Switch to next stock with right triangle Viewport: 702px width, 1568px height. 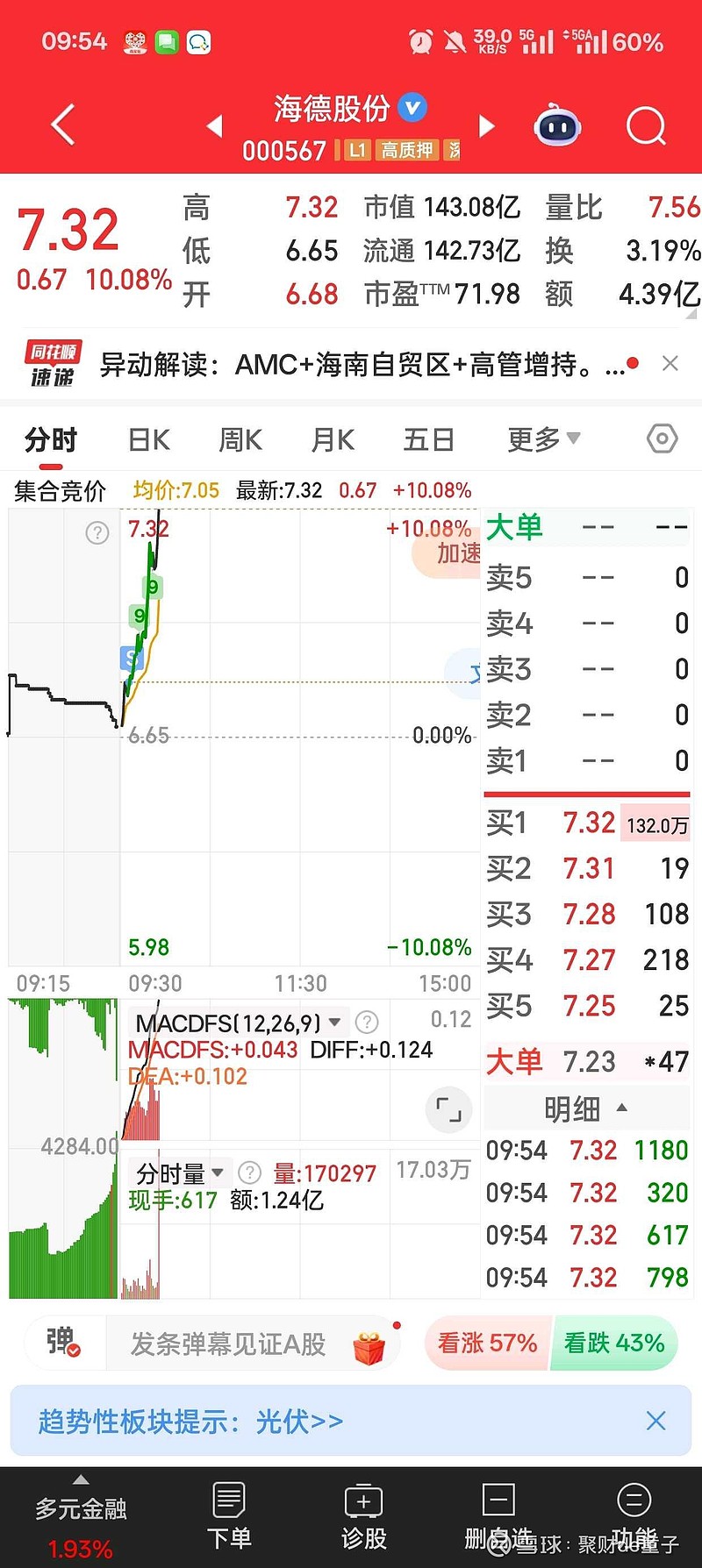(x=486, y=126)
